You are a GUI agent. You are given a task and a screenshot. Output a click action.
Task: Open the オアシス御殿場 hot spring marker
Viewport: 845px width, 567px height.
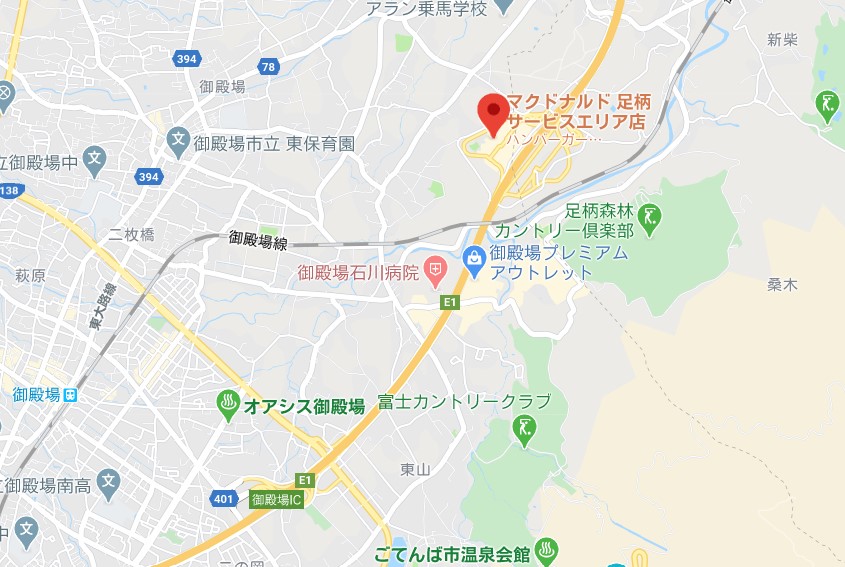tap(229, 405)
